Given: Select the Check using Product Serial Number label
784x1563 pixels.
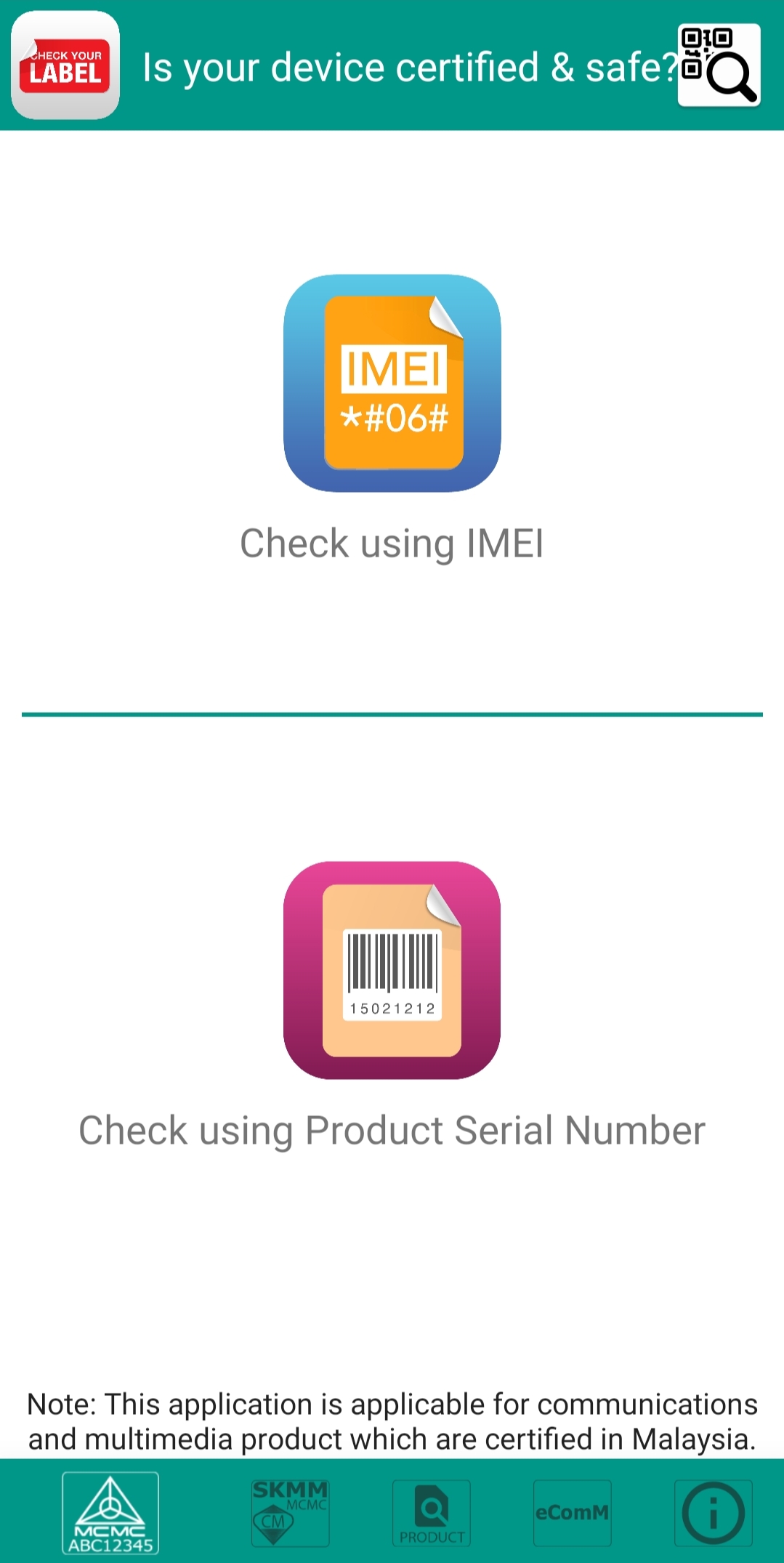Looking at the screenshot, I should [x=392, y=1130].
